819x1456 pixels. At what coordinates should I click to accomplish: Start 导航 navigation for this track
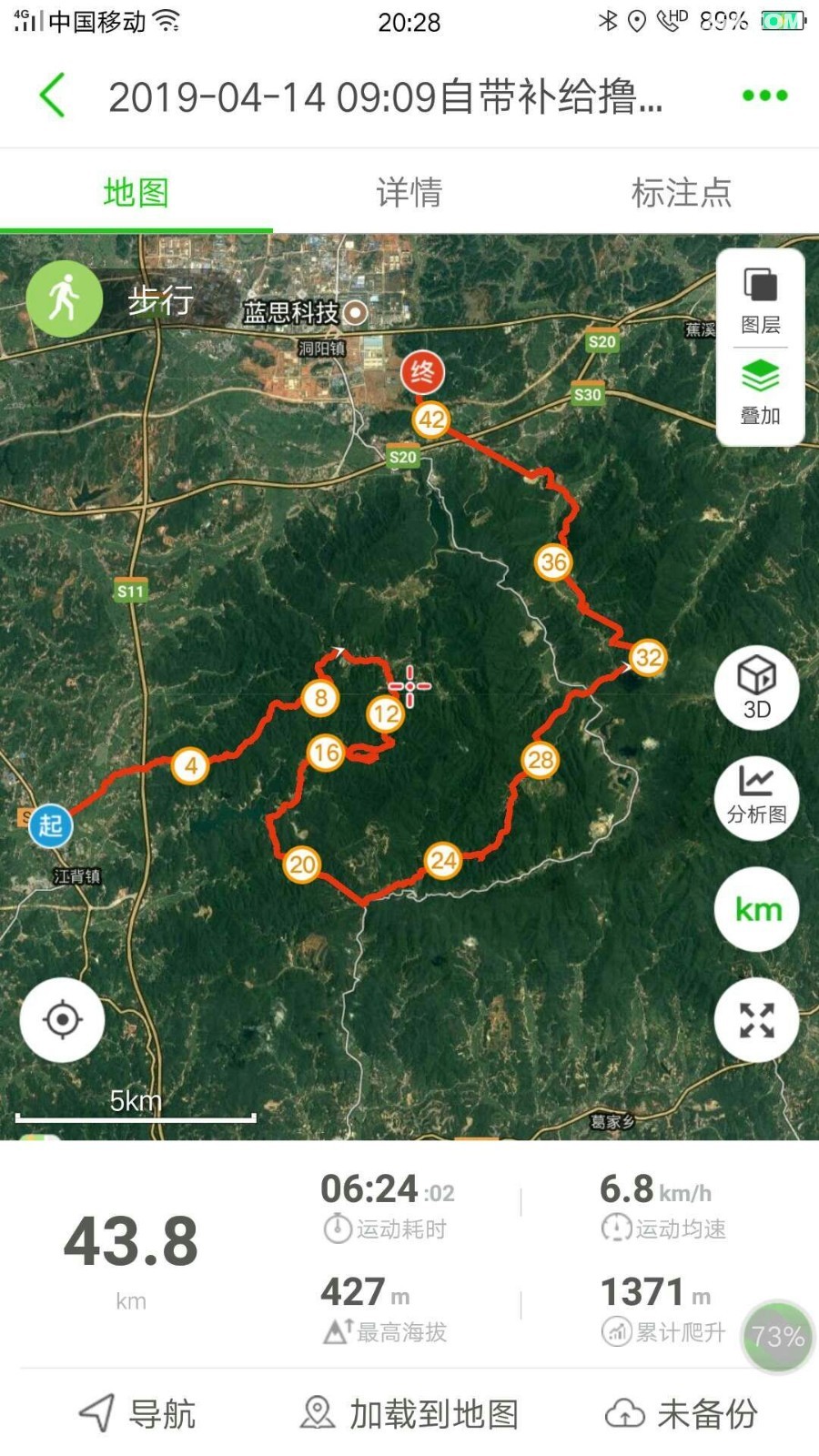[x=136, y=1413]
